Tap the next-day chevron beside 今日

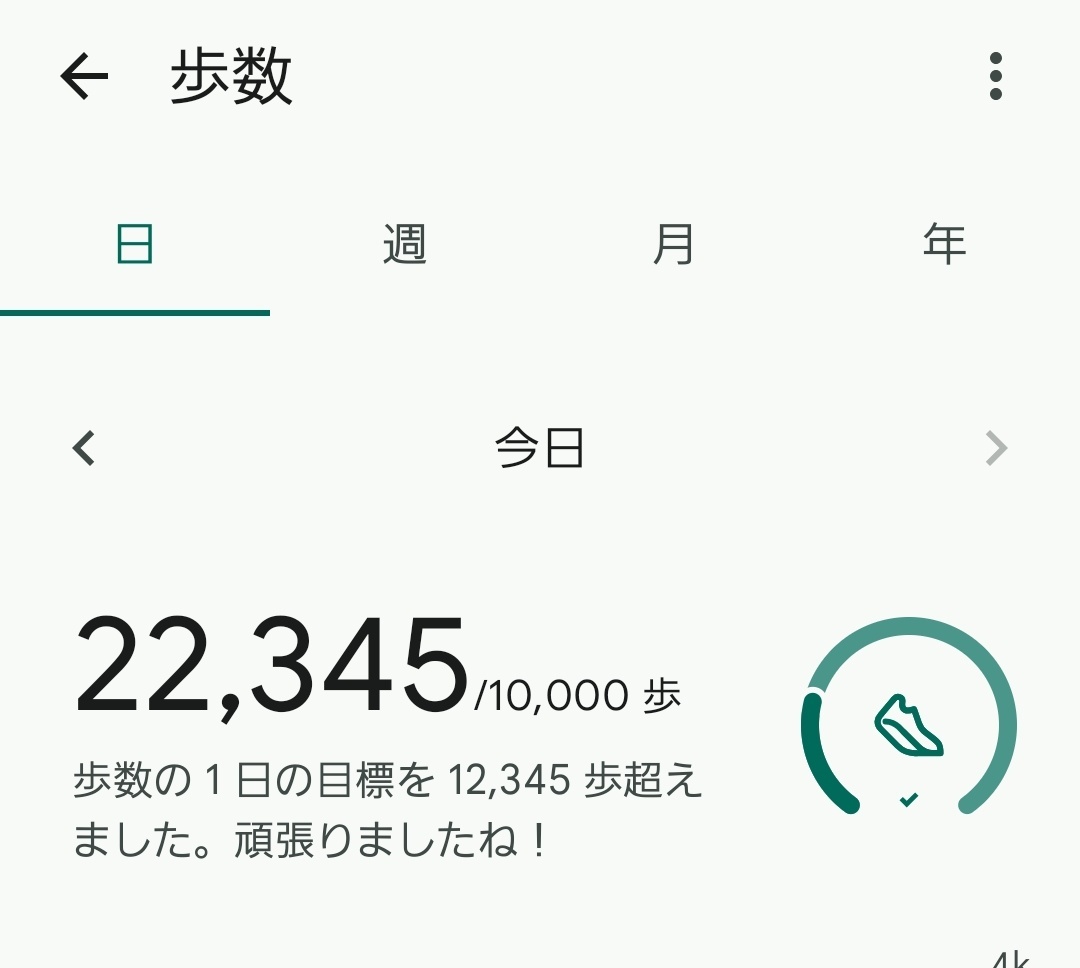996,449
